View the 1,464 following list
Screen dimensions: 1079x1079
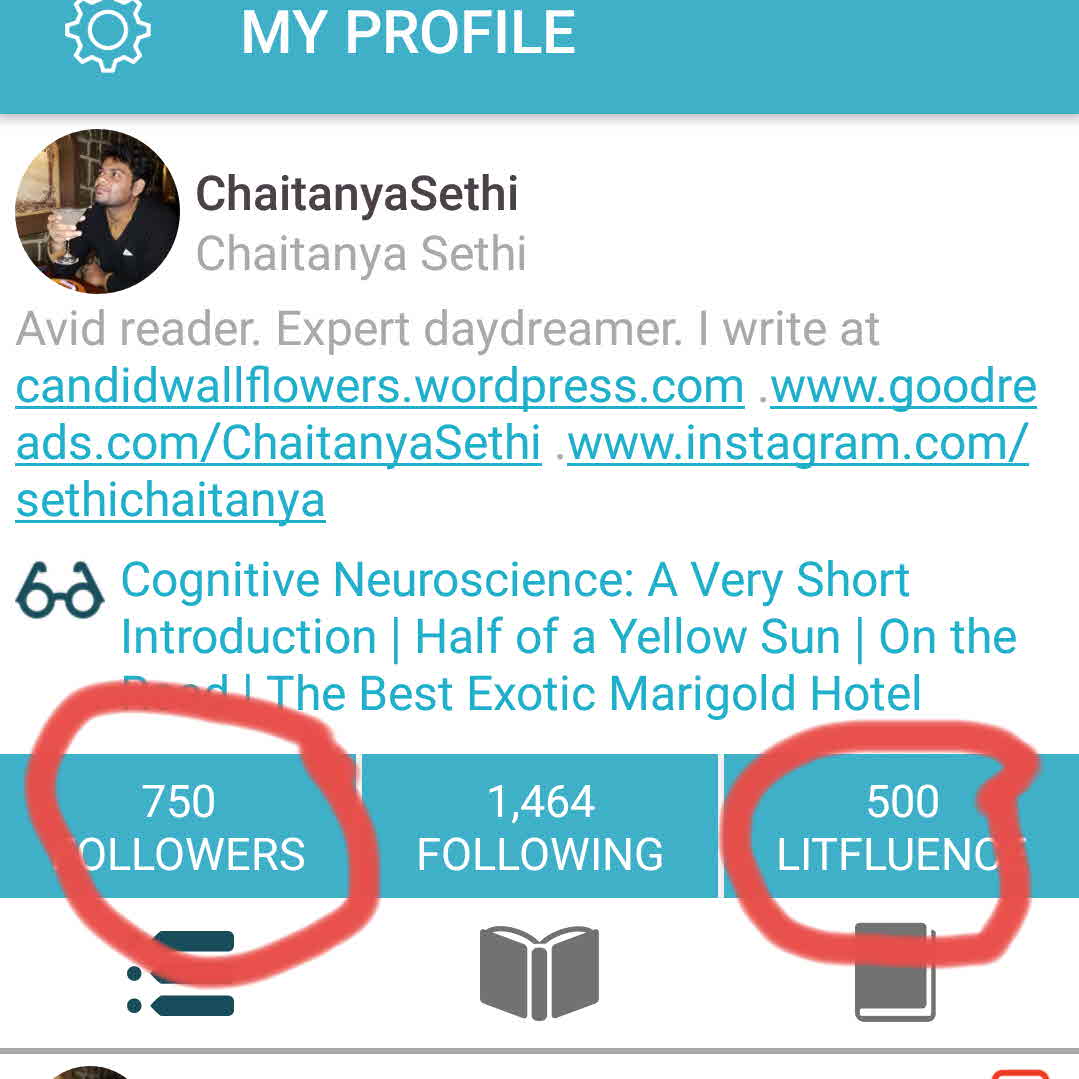click(x=540, y=826)
